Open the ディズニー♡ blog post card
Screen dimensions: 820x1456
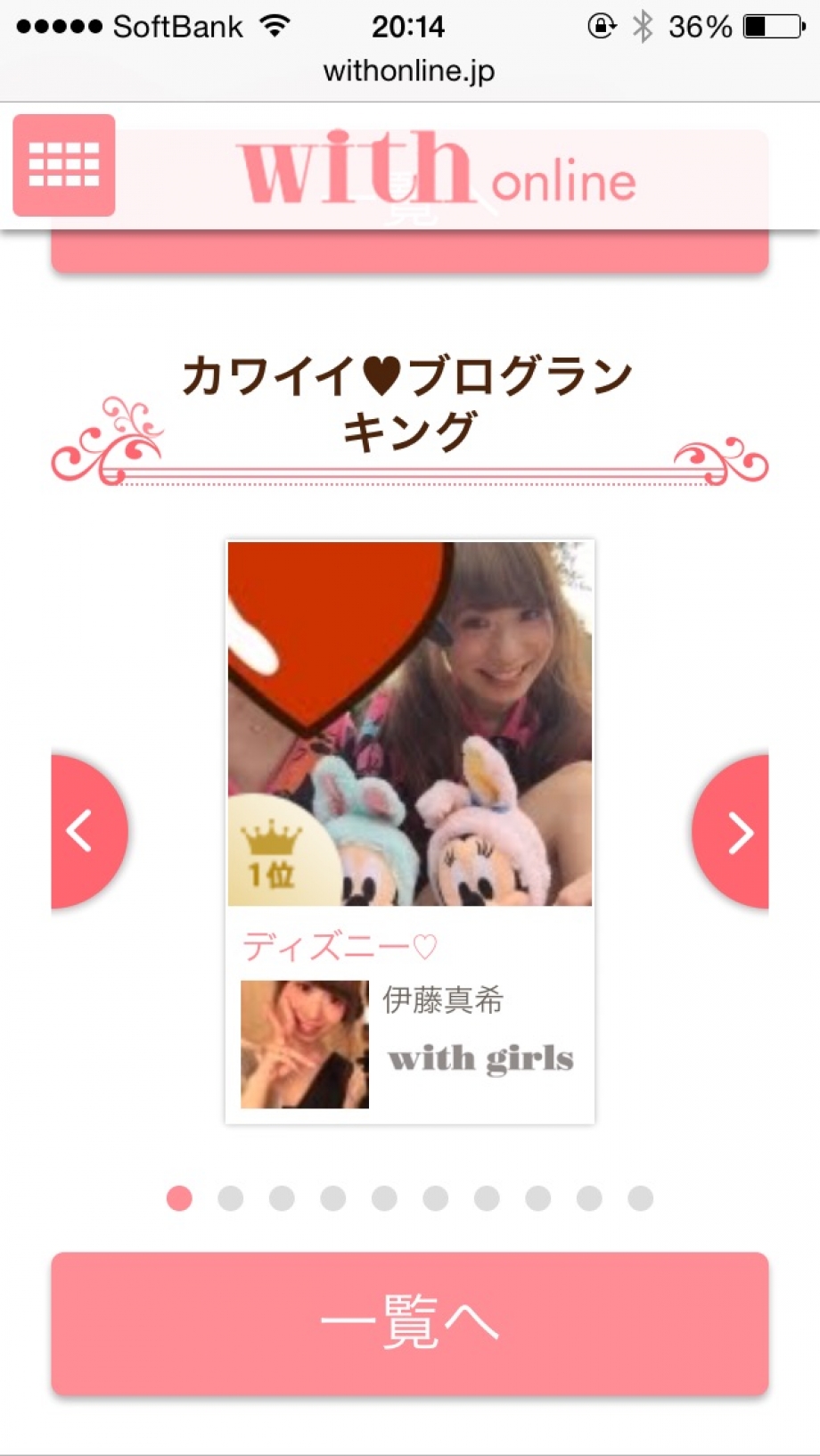pyautogui.click(x=409, y=724)
